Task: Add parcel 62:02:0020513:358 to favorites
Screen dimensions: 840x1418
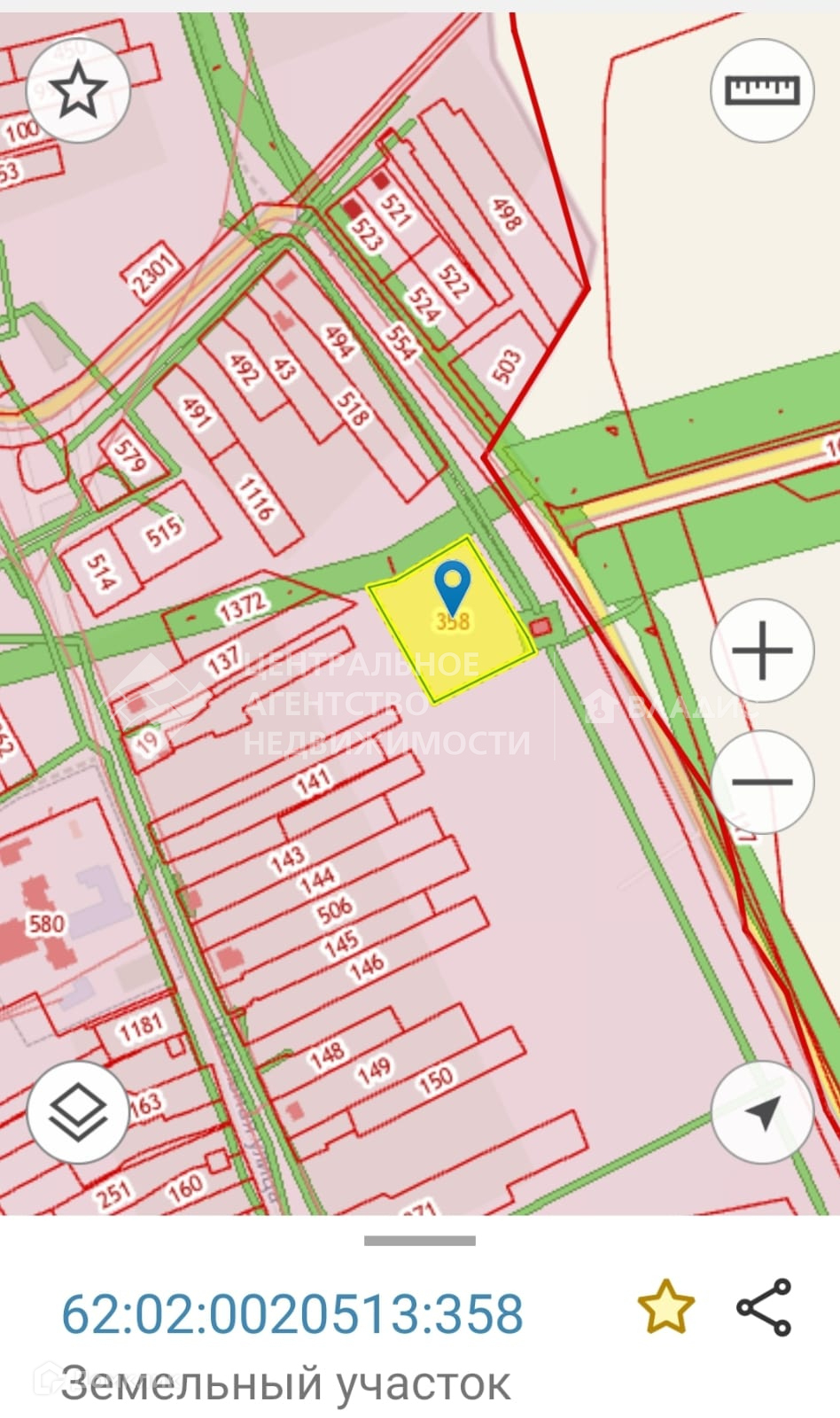Action: [x=665, y=1307]
